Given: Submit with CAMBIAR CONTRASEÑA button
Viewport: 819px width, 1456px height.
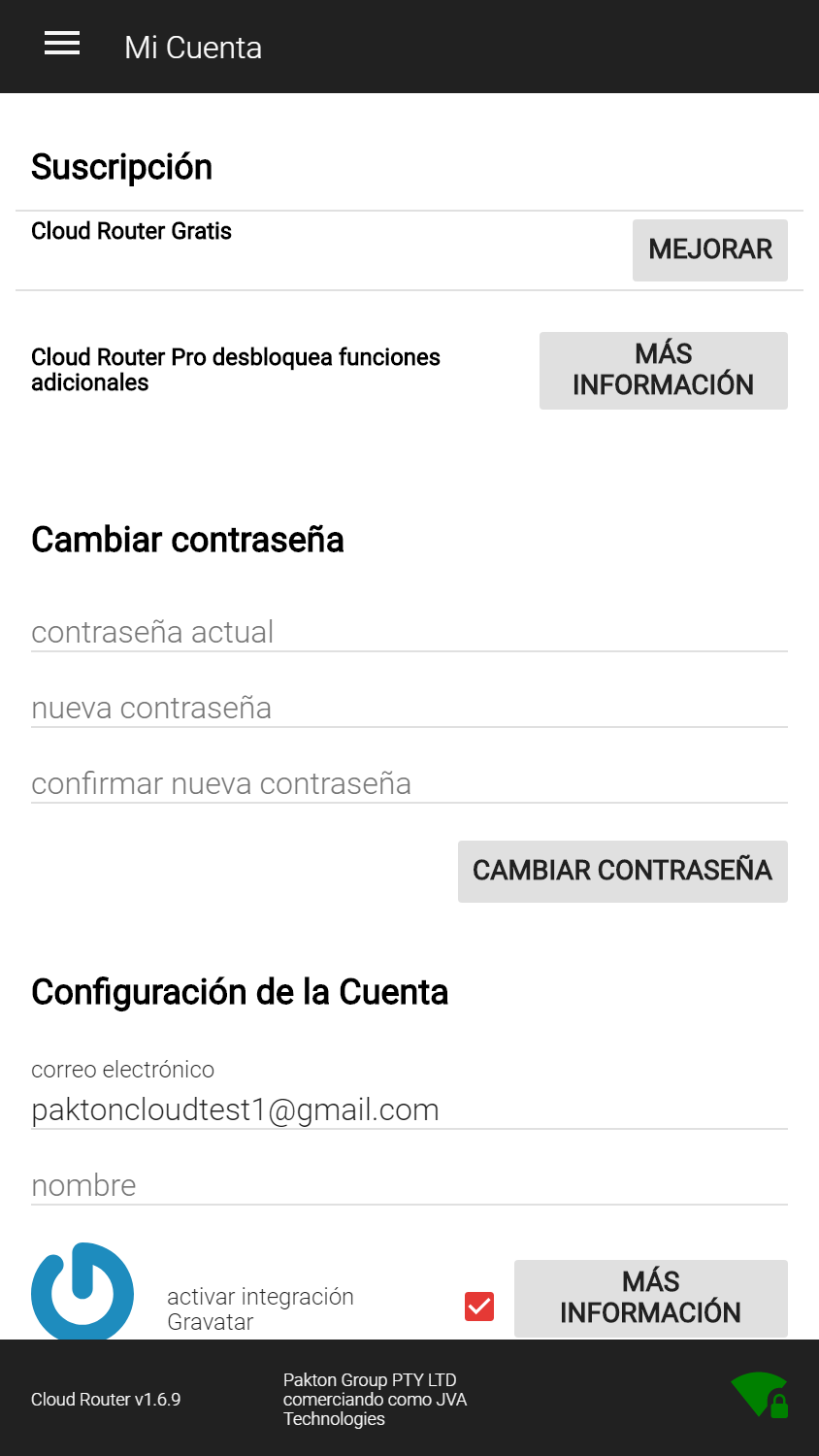Looking at the screenshot, I should pos(623,872).
